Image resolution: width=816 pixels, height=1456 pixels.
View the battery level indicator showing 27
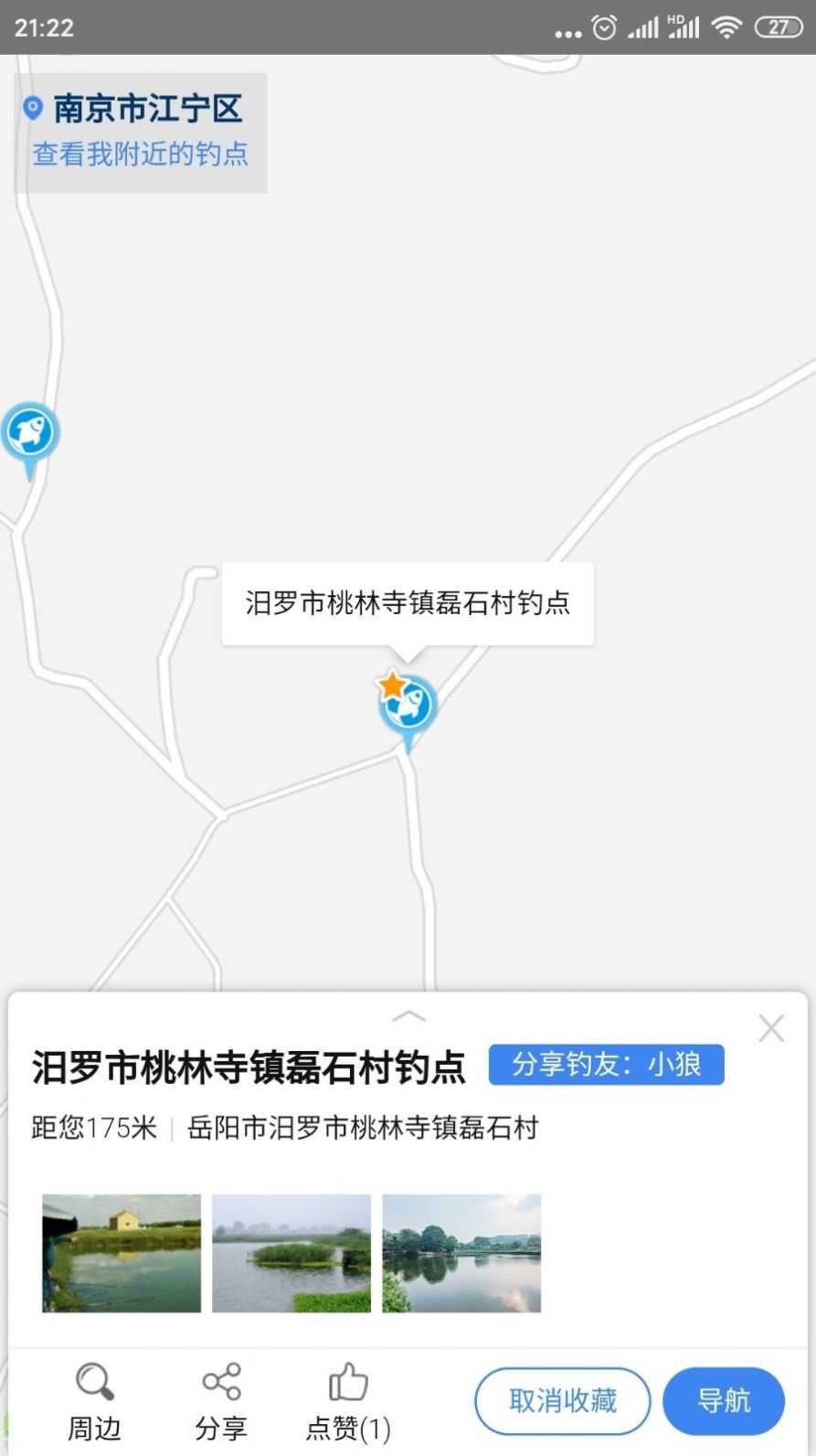(779, 27)
